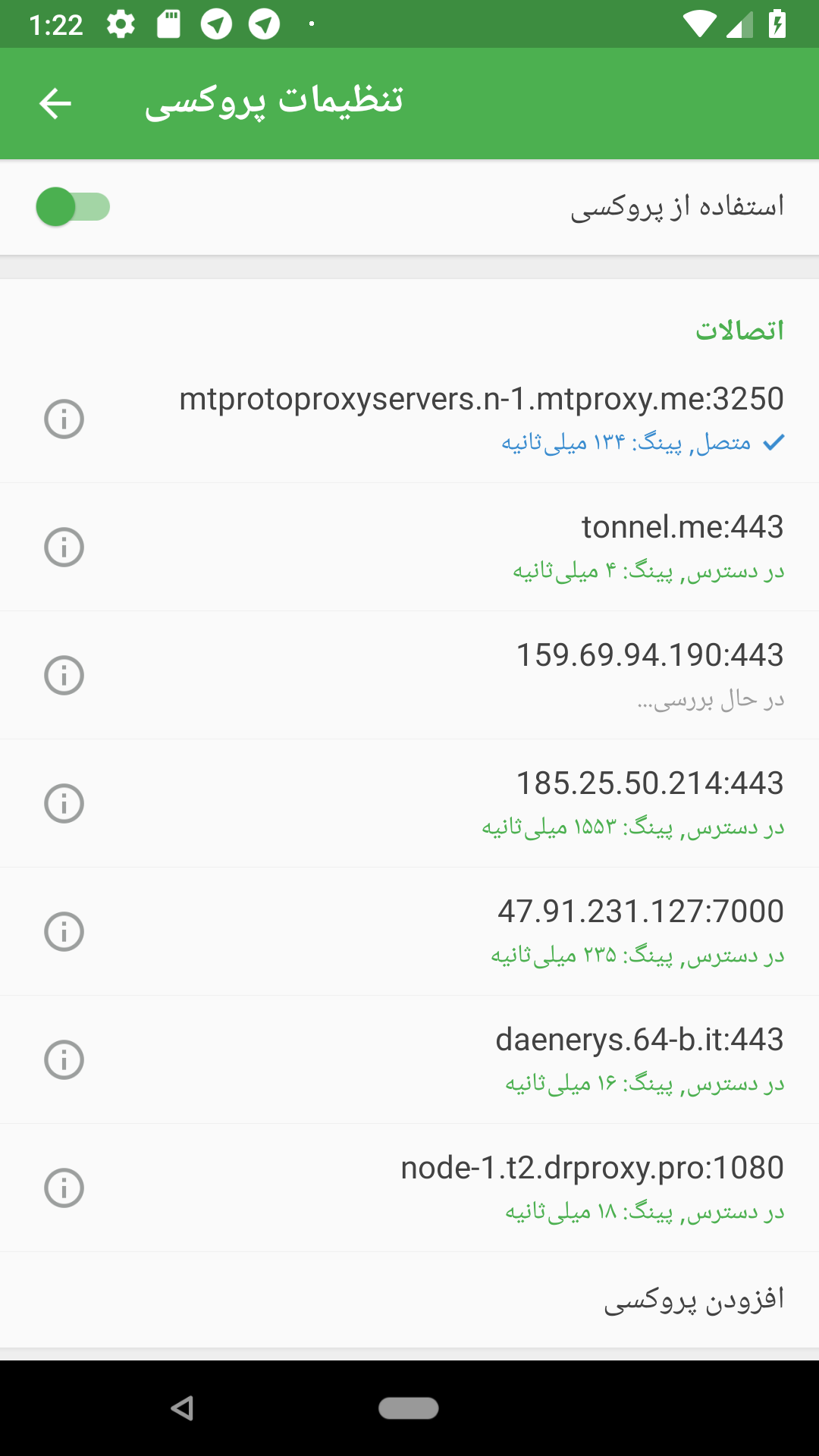View daenerys.64-b.it:443 proxy details
819x1456 pixels.
pyautogui.click(x=64, y=1059)
